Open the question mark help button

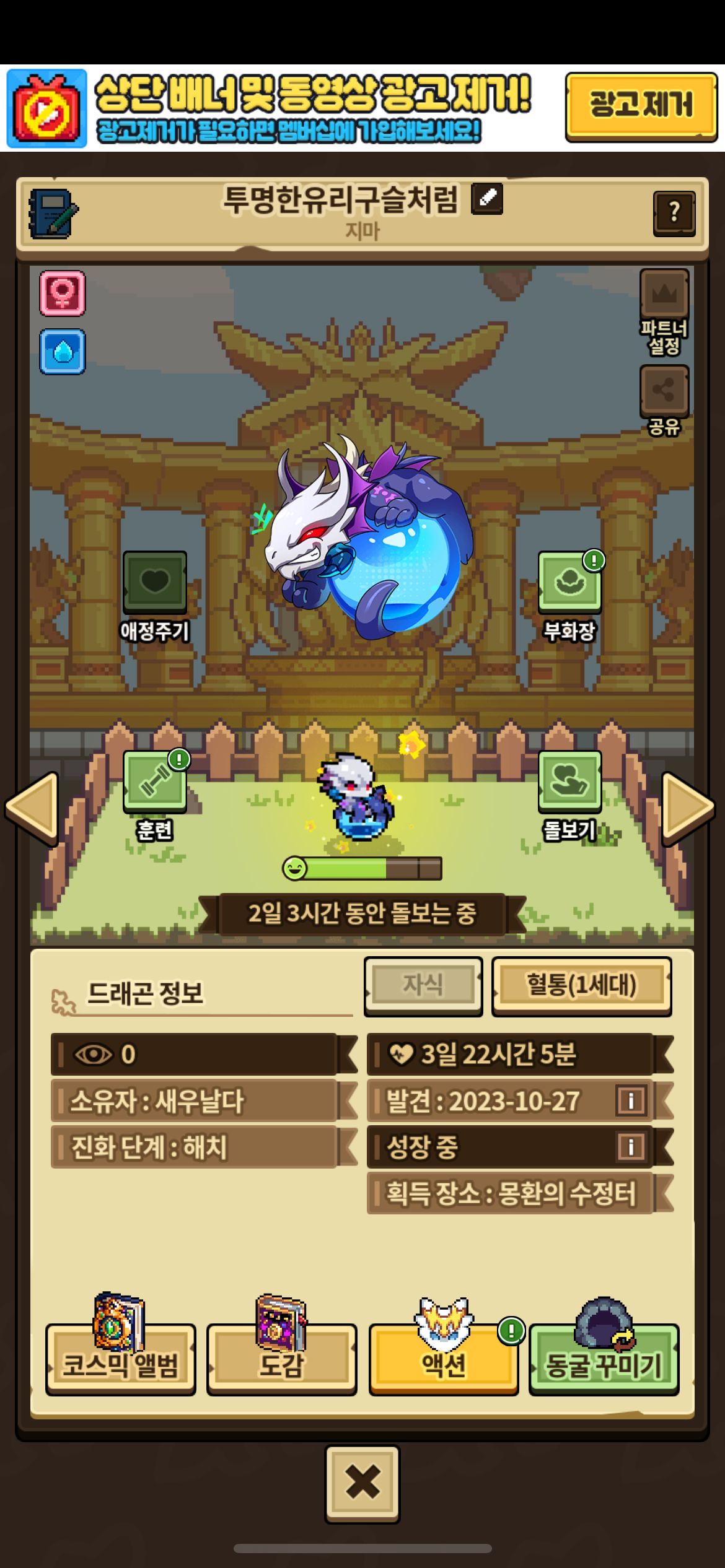(674, 213)
